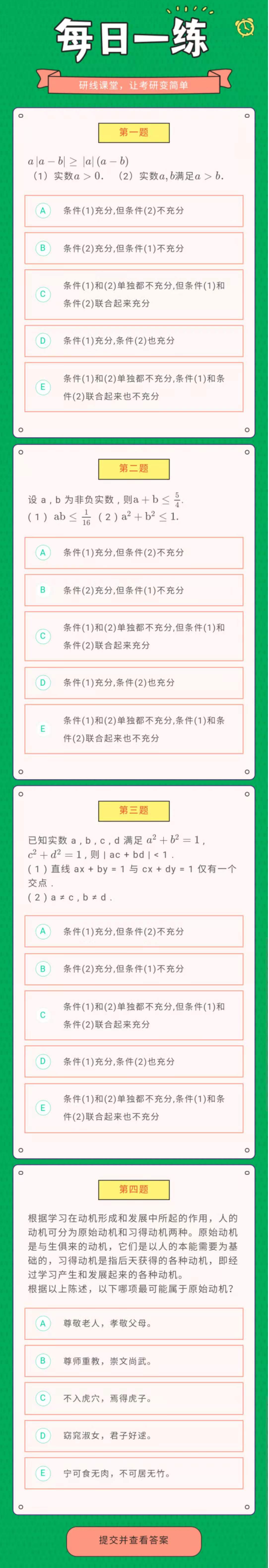
Task: Pick option D for 第三题
Action: pyautogui.click(x=134, y=1061)
